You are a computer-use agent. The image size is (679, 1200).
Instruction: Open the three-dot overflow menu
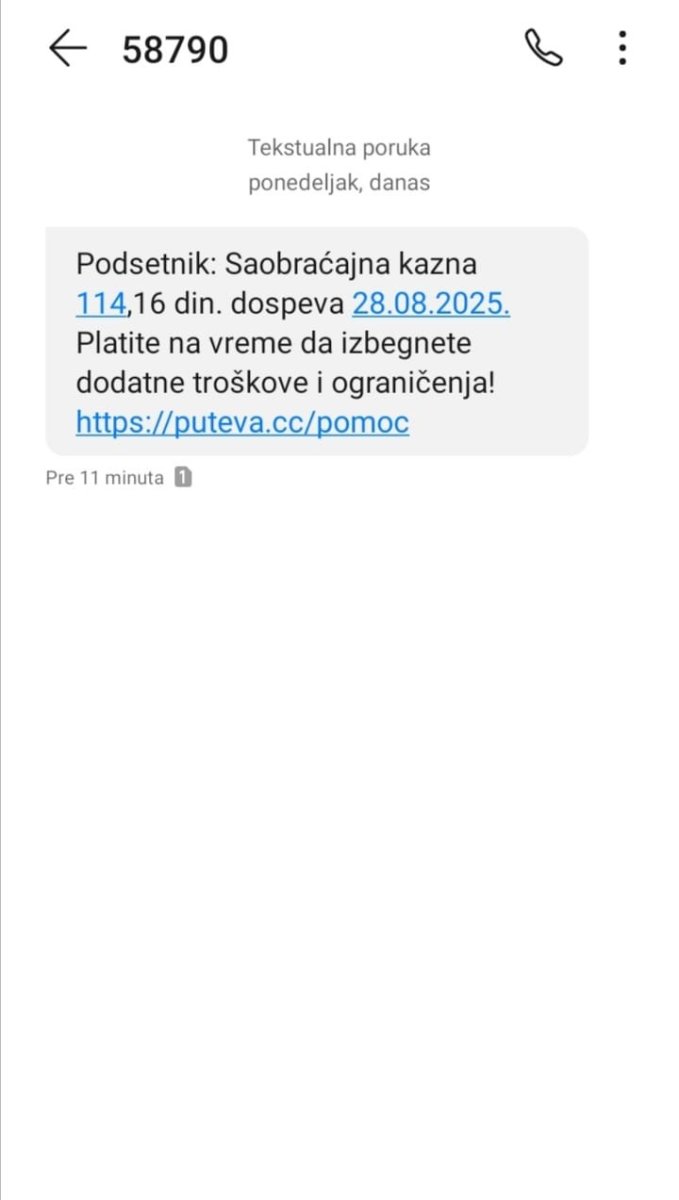(x=622, y=48)
